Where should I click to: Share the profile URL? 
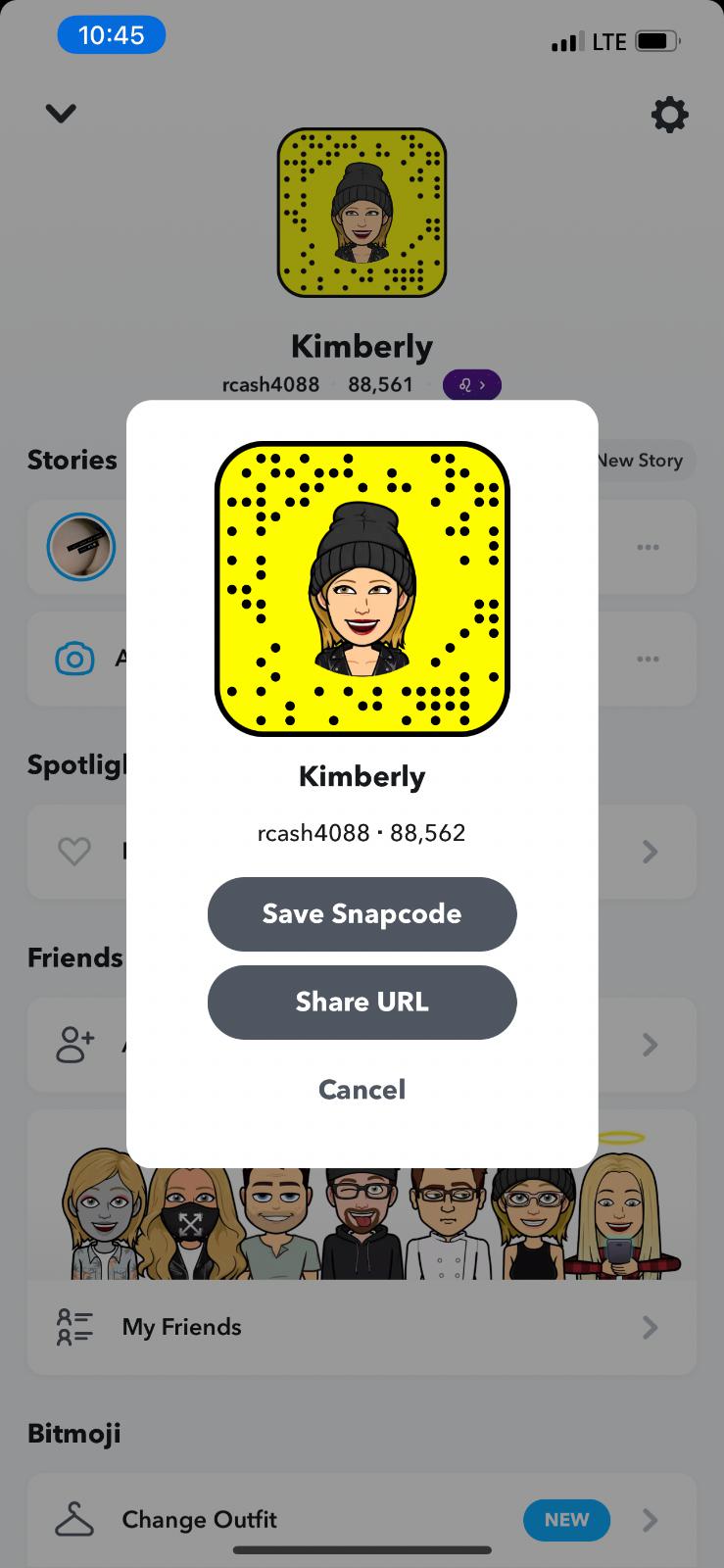pyautogui.click(x=362, y=1002)
